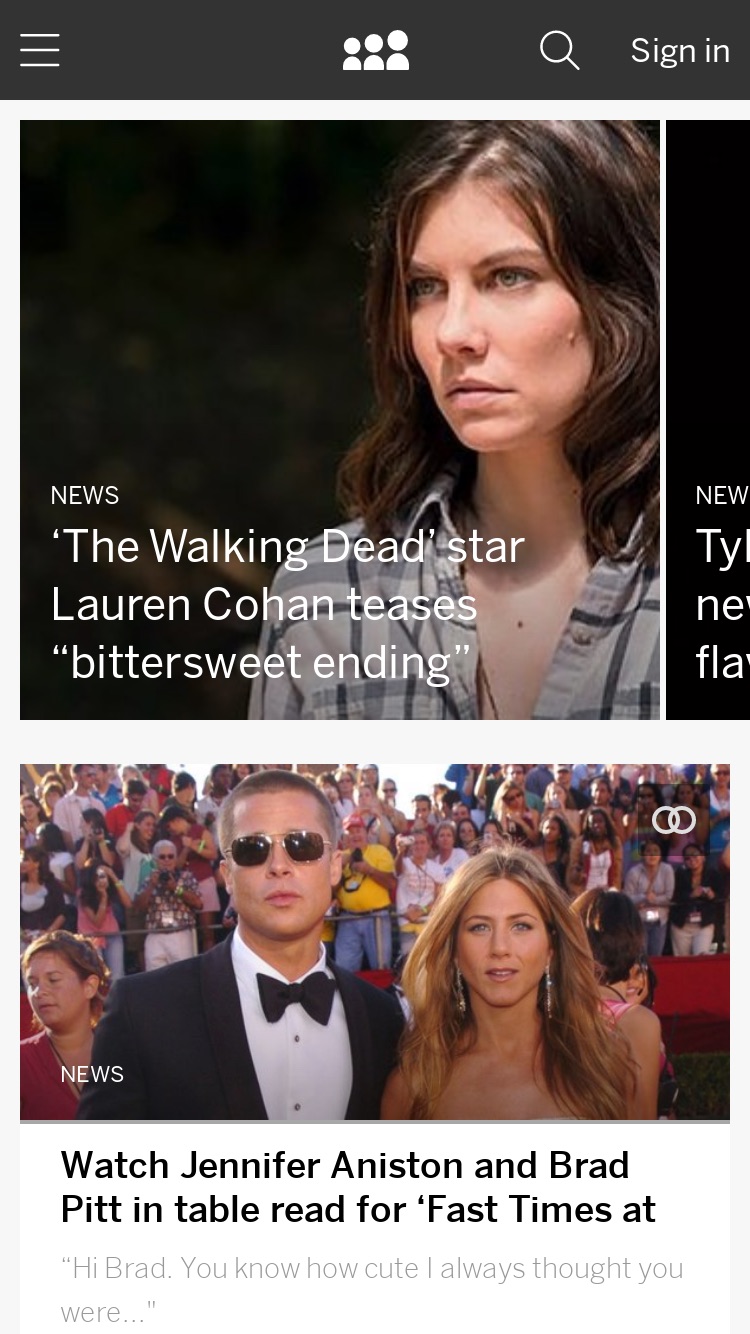Open the hamburger menu
750x1334 pixels.
click(40, 50)
